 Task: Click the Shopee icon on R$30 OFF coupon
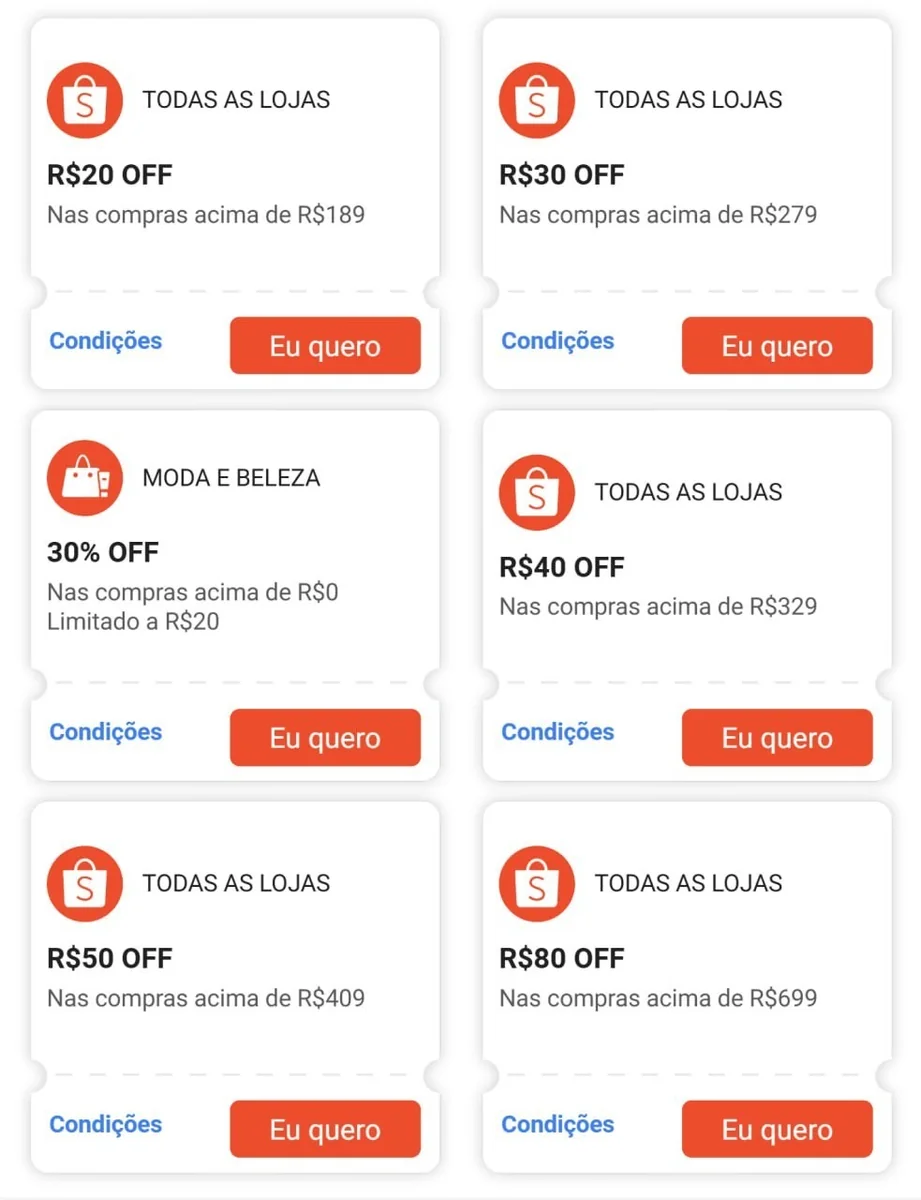[536, 99]
